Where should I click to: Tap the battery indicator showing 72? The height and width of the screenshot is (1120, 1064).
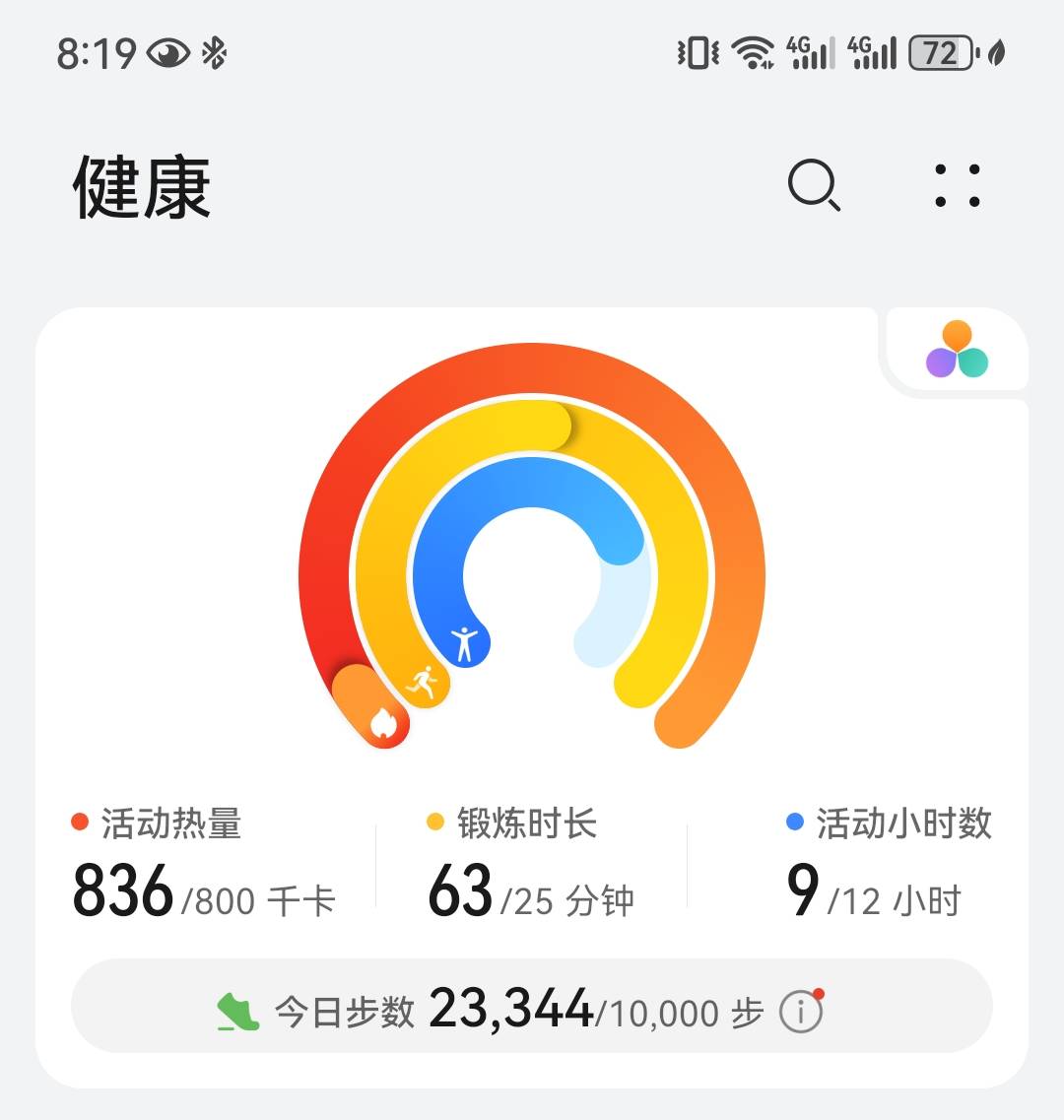[x=940, y=54]
